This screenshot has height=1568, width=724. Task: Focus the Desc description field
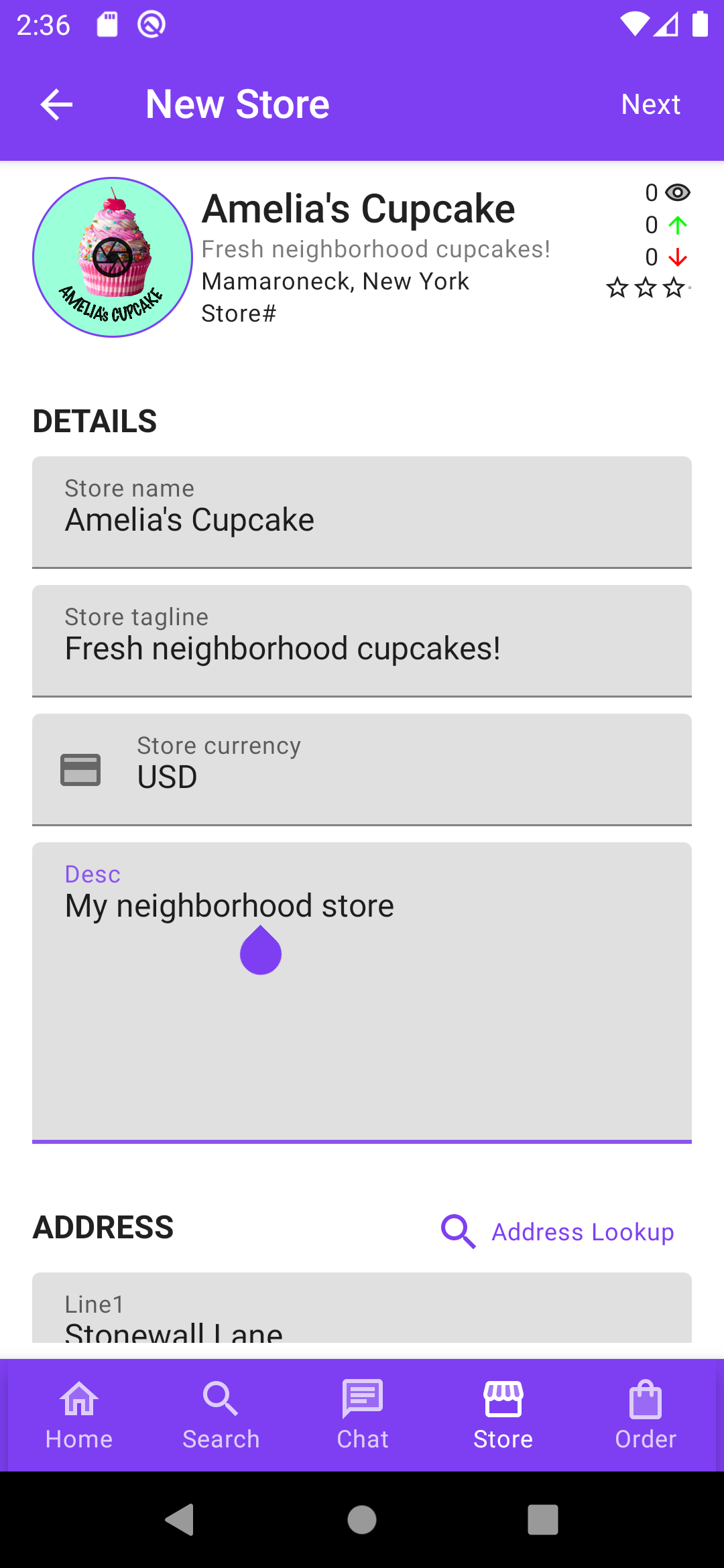[362, 992]
